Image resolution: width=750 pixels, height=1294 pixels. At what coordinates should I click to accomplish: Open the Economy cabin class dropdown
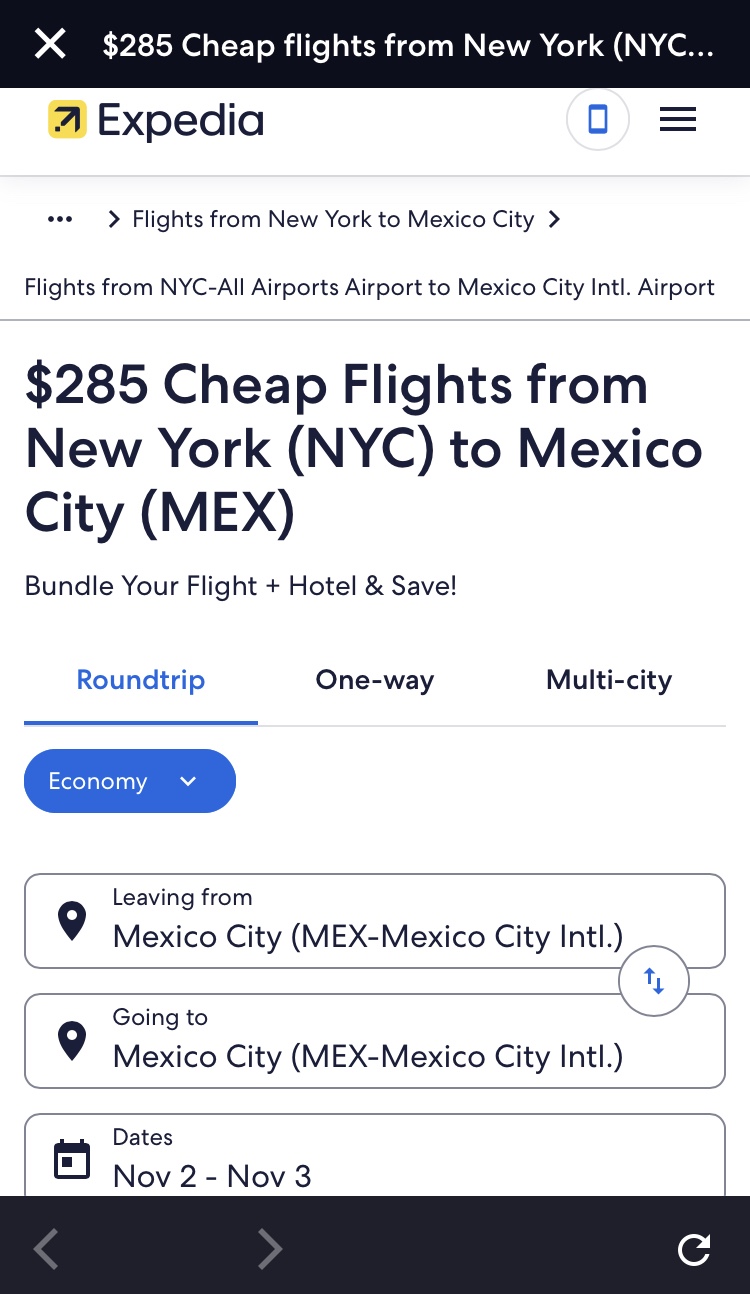point(130,781)
